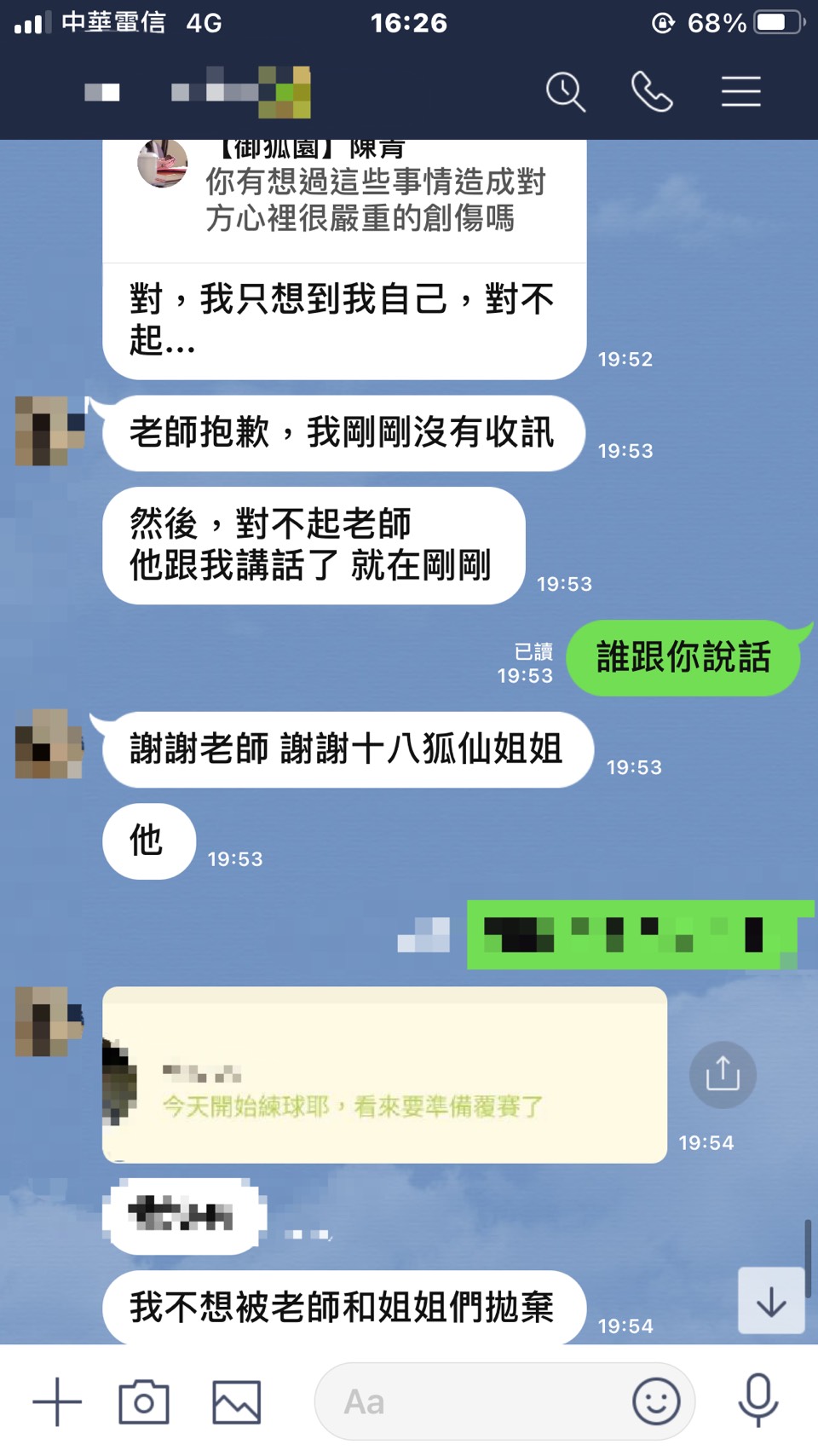Open the plus attachments menu
Image resolution: width=818 pixels, height=1456 pixels.
click(57, 1401)
